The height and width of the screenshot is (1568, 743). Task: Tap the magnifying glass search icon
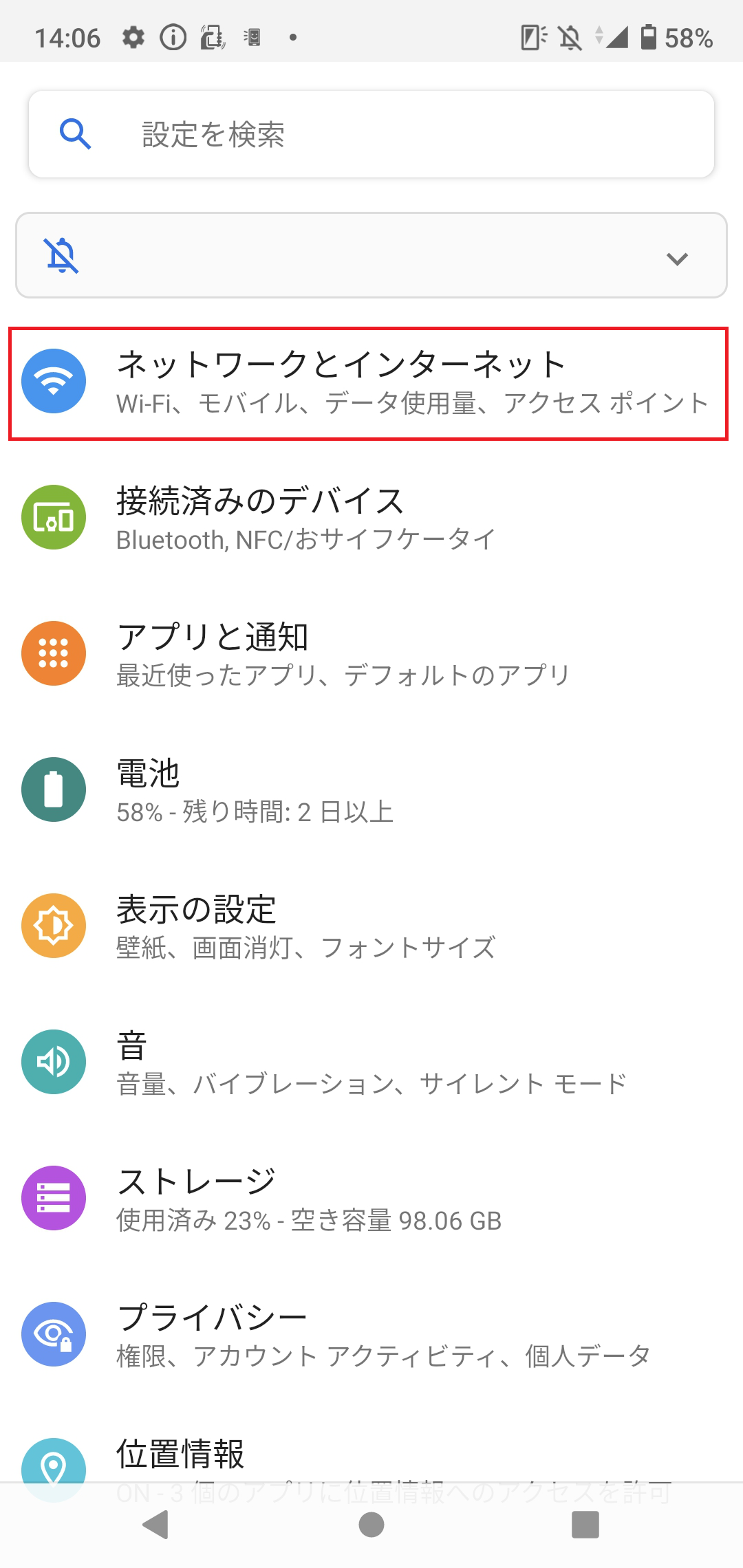coord(76,135)
